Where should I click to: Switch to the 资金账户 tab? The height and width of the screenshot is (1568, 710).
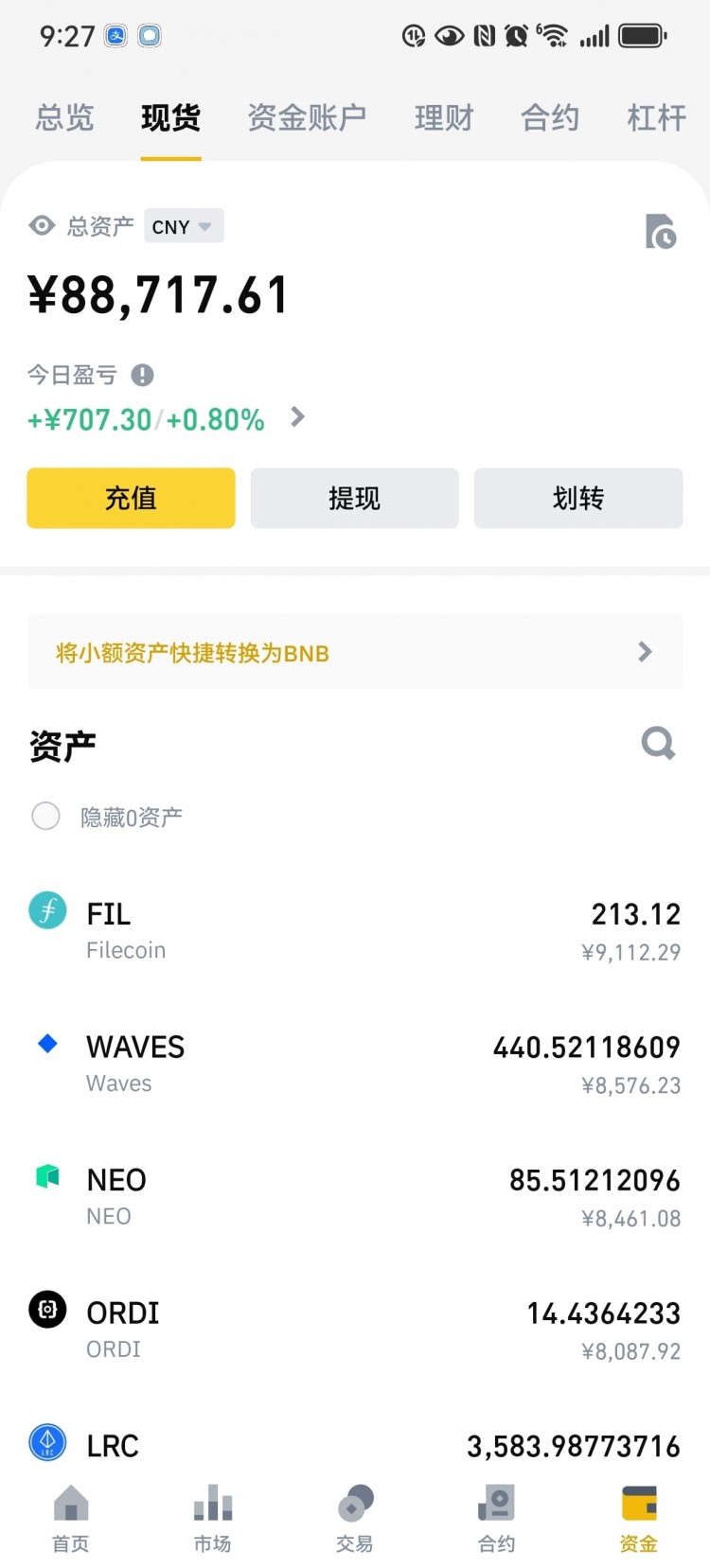tap(307, 117)
